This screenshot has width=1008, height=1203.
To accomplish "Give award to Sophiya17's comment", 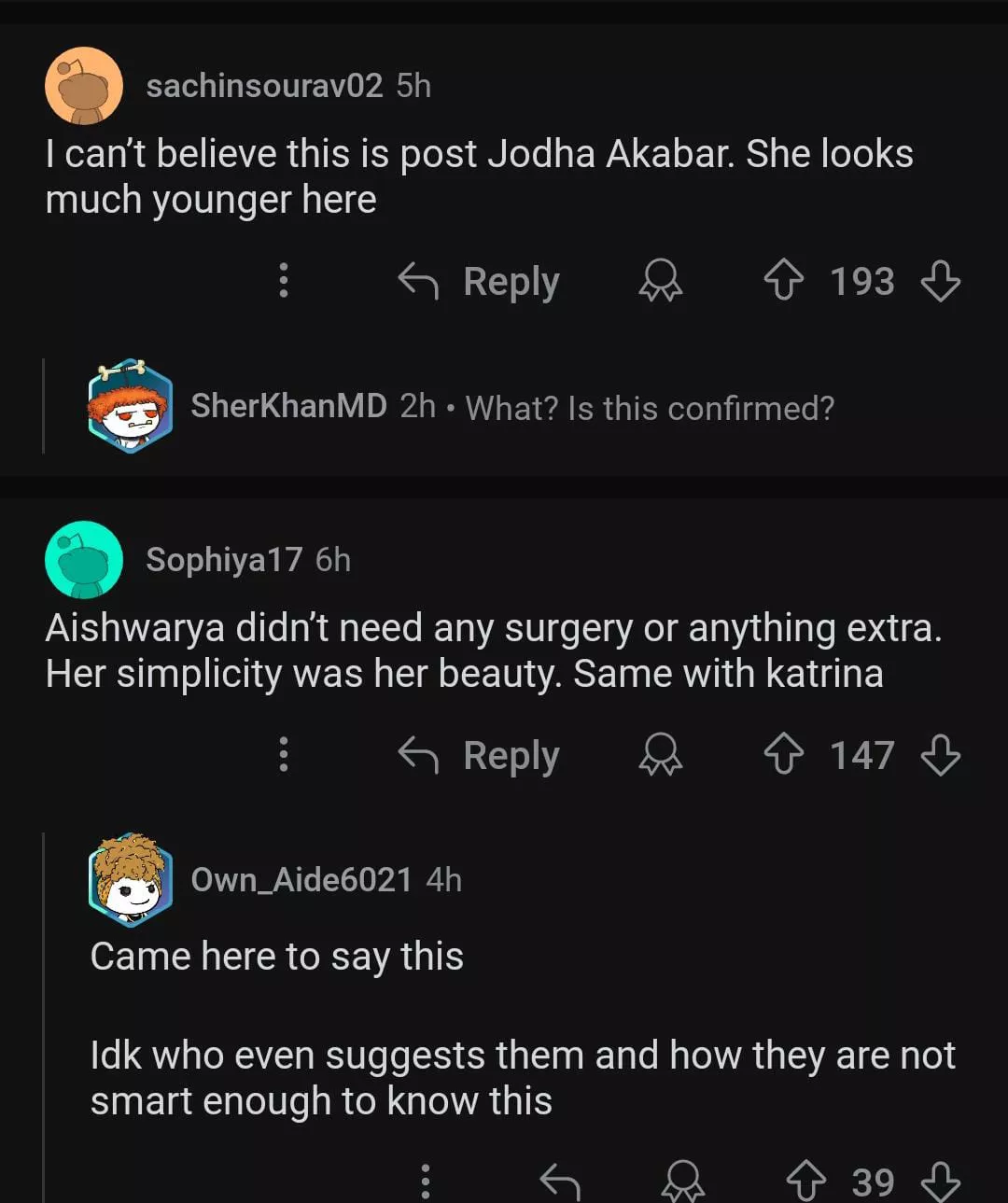I will (660, 755).
